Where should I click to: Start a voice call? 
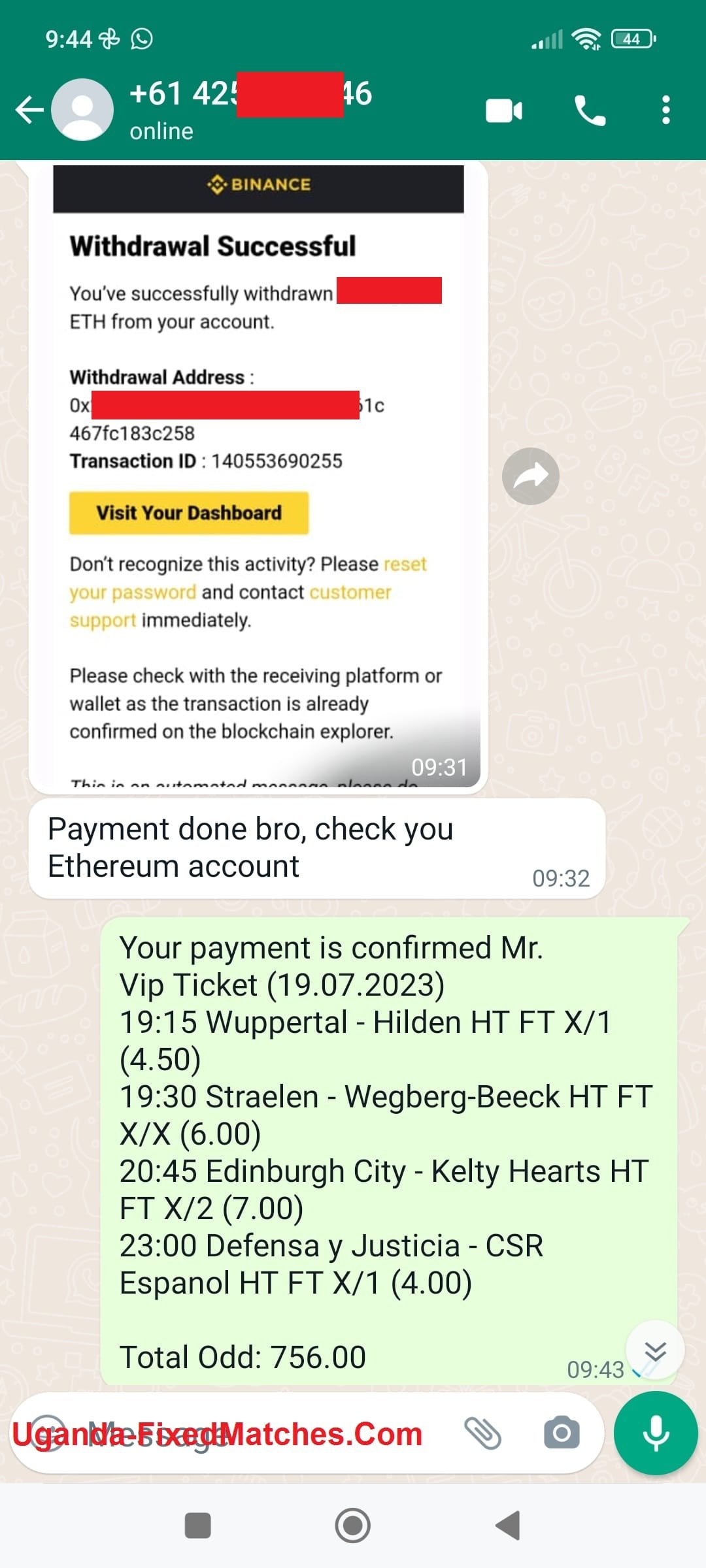(590, 110)
